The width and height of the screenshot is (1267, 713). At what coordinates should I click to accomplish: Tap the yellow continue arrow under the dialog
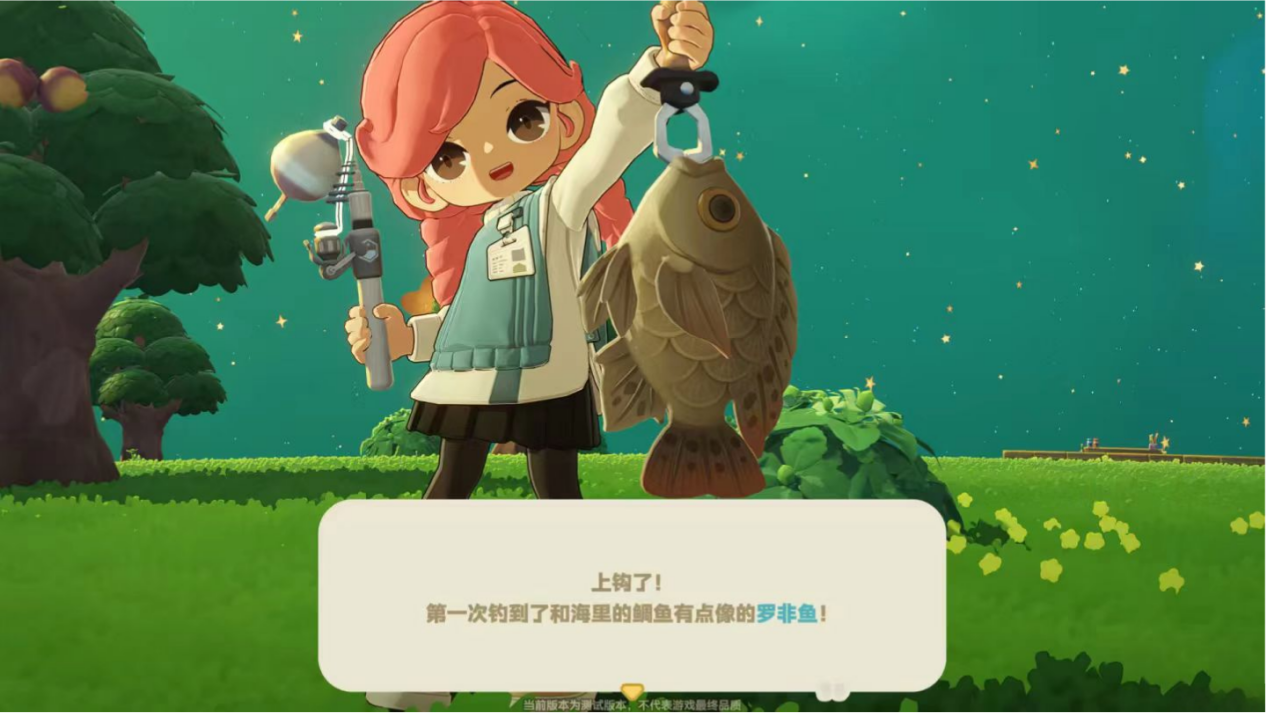click(632, 692)
